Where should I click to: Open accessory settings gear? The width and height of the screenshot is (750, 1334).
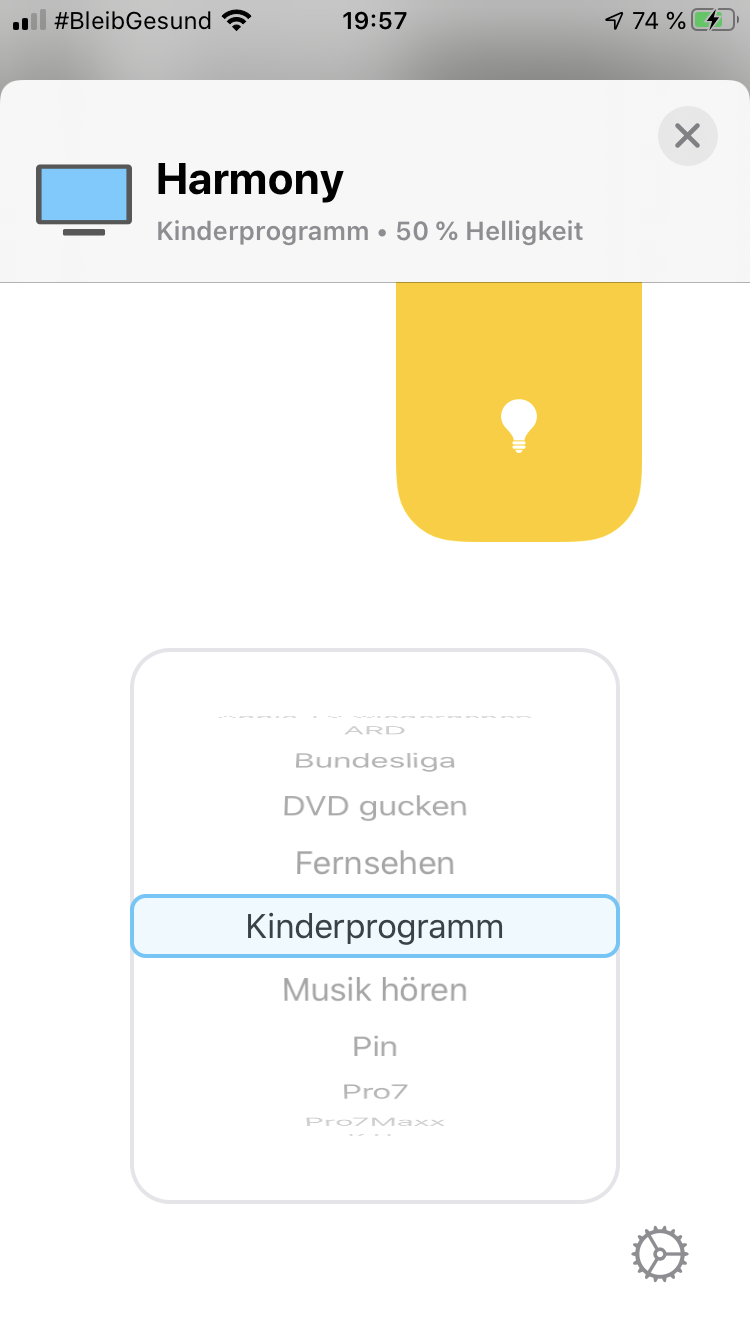point(660,1254)
